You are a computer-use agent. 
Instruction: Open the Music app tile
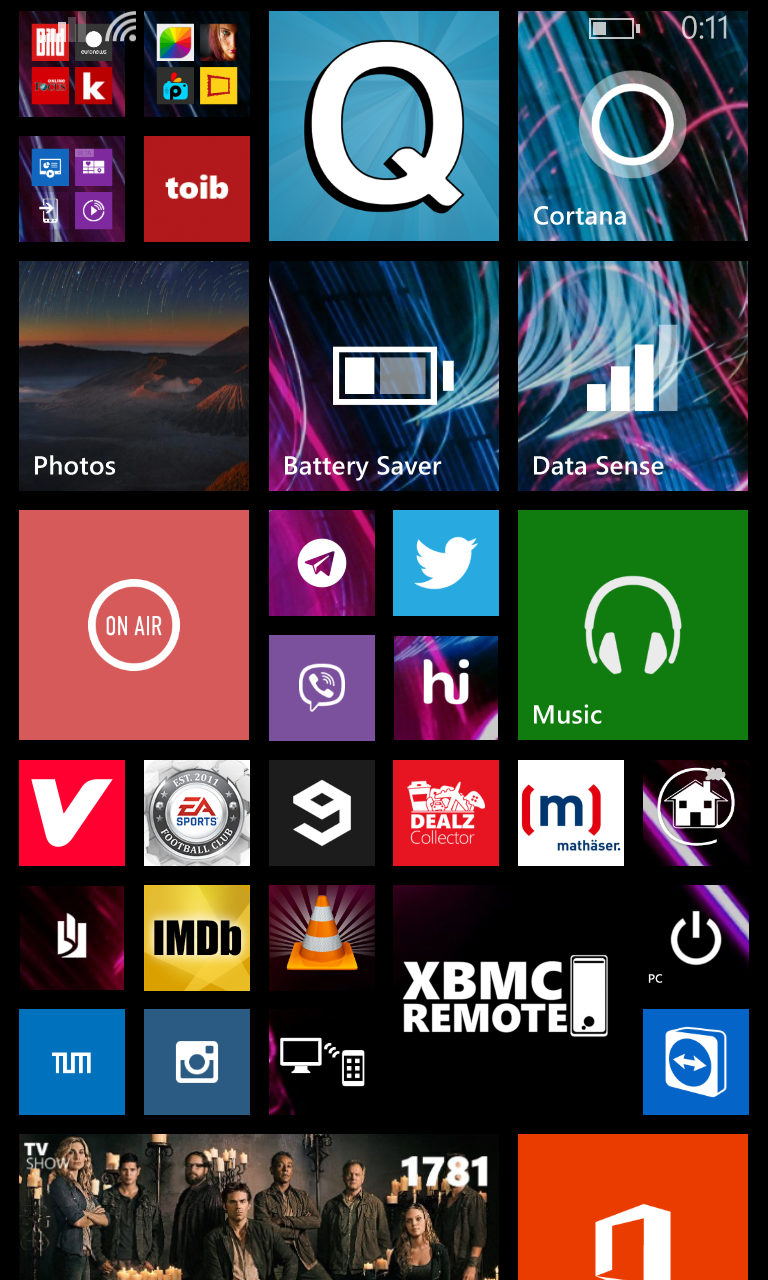point(633,625)
